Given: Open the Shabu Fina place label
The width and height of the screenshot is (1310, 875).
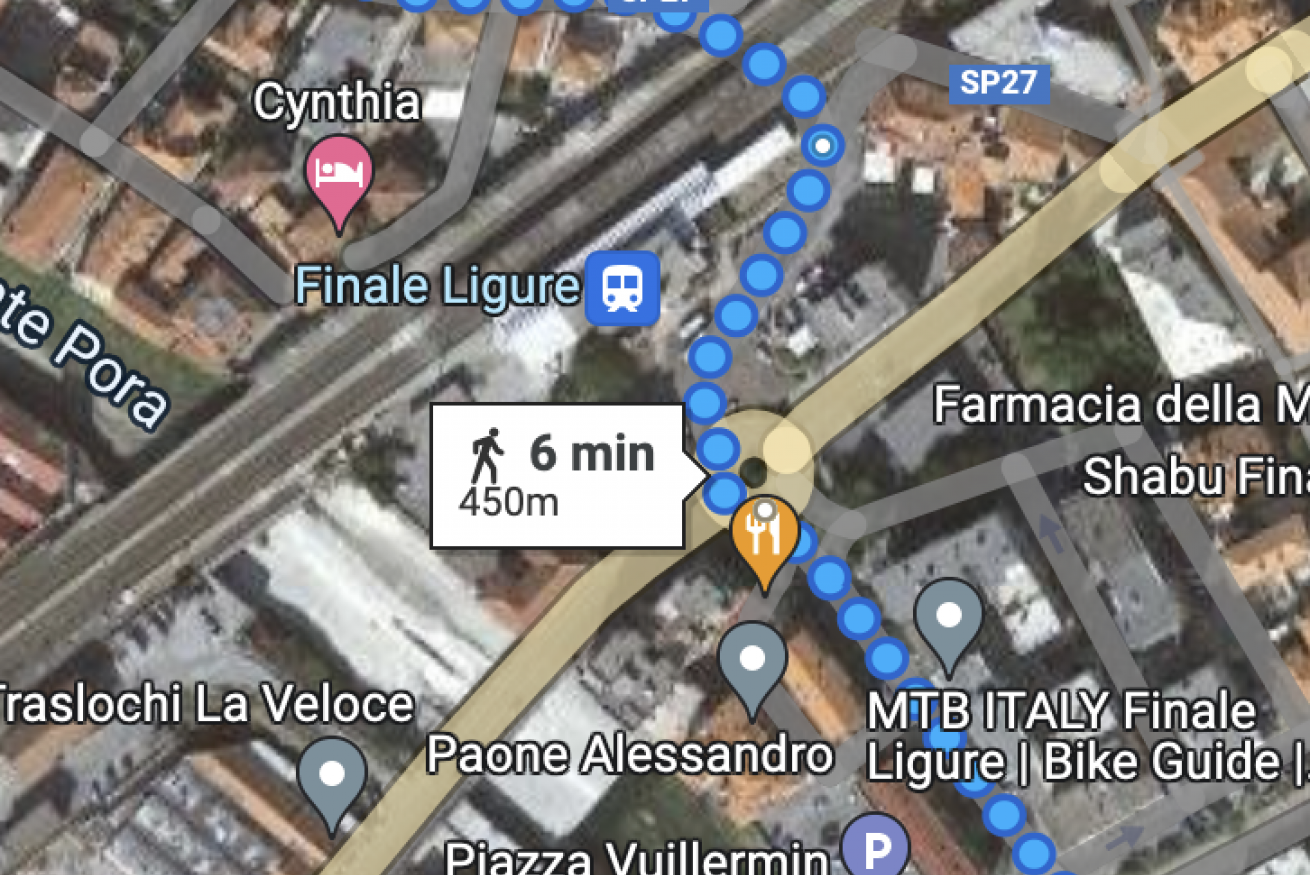Looking at the screenshot, I should coord(1196,477).
